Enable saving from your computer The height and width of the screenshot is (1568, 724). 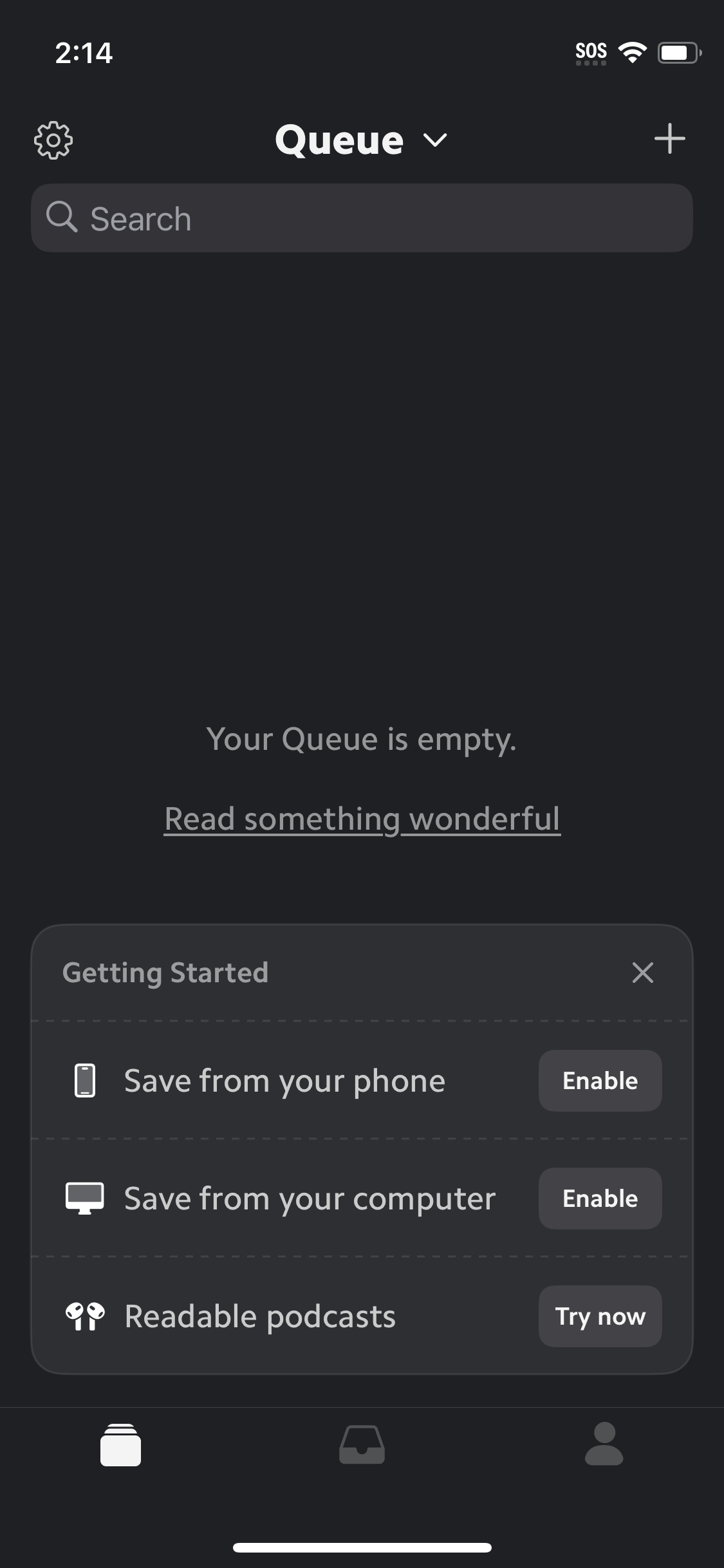pyautogui.click(x=599, y=1198)
